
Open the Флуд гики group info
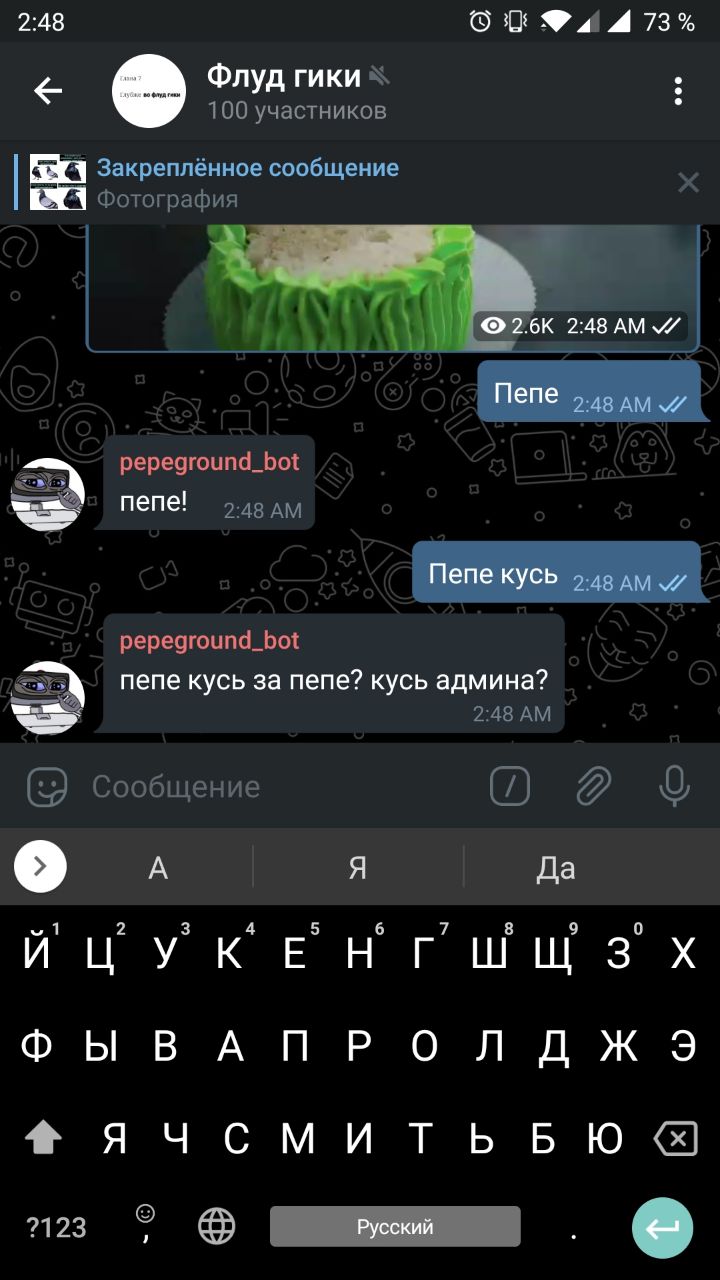(x=296, y=91)
